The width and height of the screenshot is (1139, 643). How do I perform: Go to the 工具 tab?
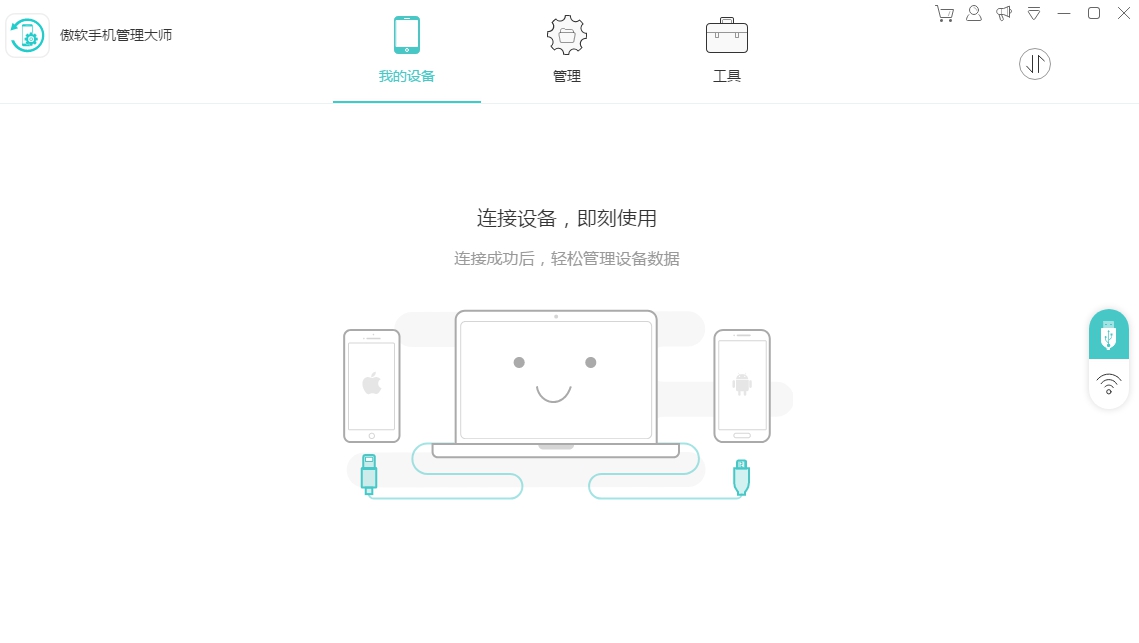pos(727,50)
